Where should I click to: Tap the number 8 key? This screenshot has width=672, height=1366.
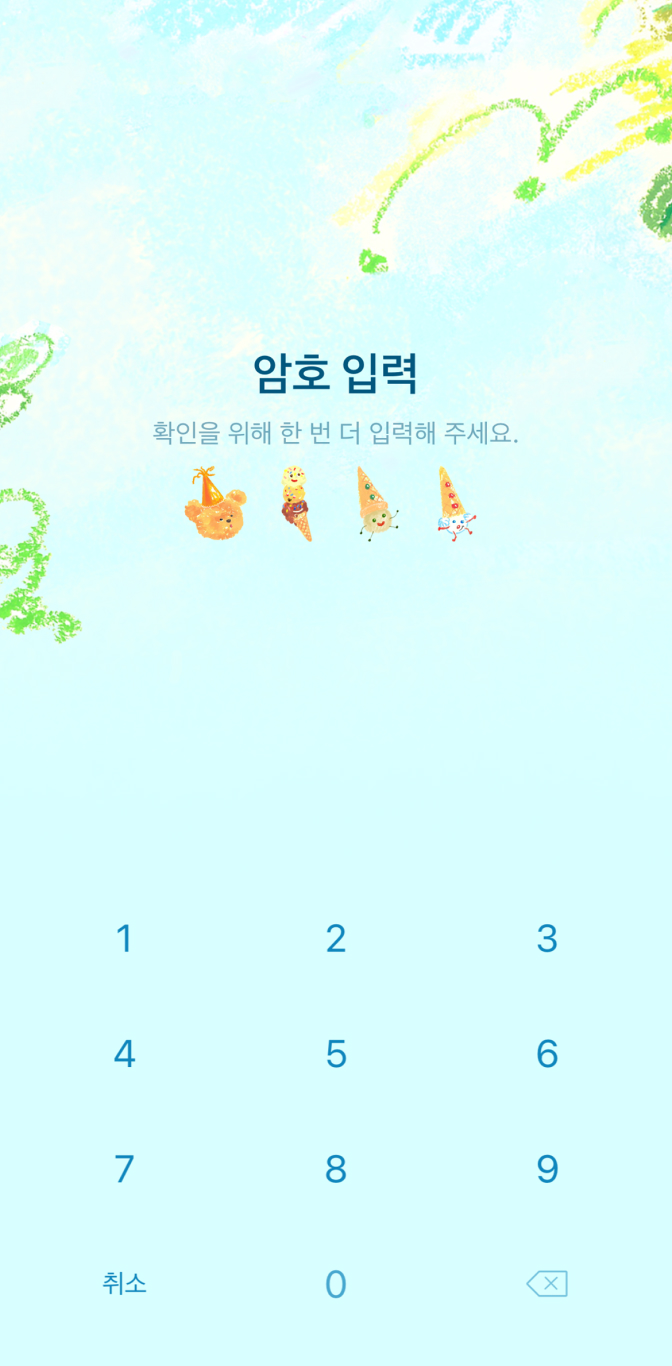pos(336,1169)
